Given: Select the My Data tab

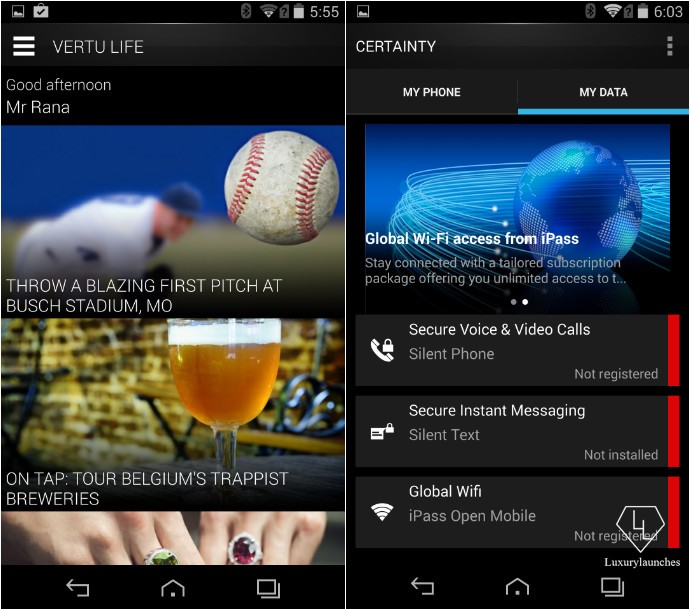Looking at the screenshot, I should 603,92.
